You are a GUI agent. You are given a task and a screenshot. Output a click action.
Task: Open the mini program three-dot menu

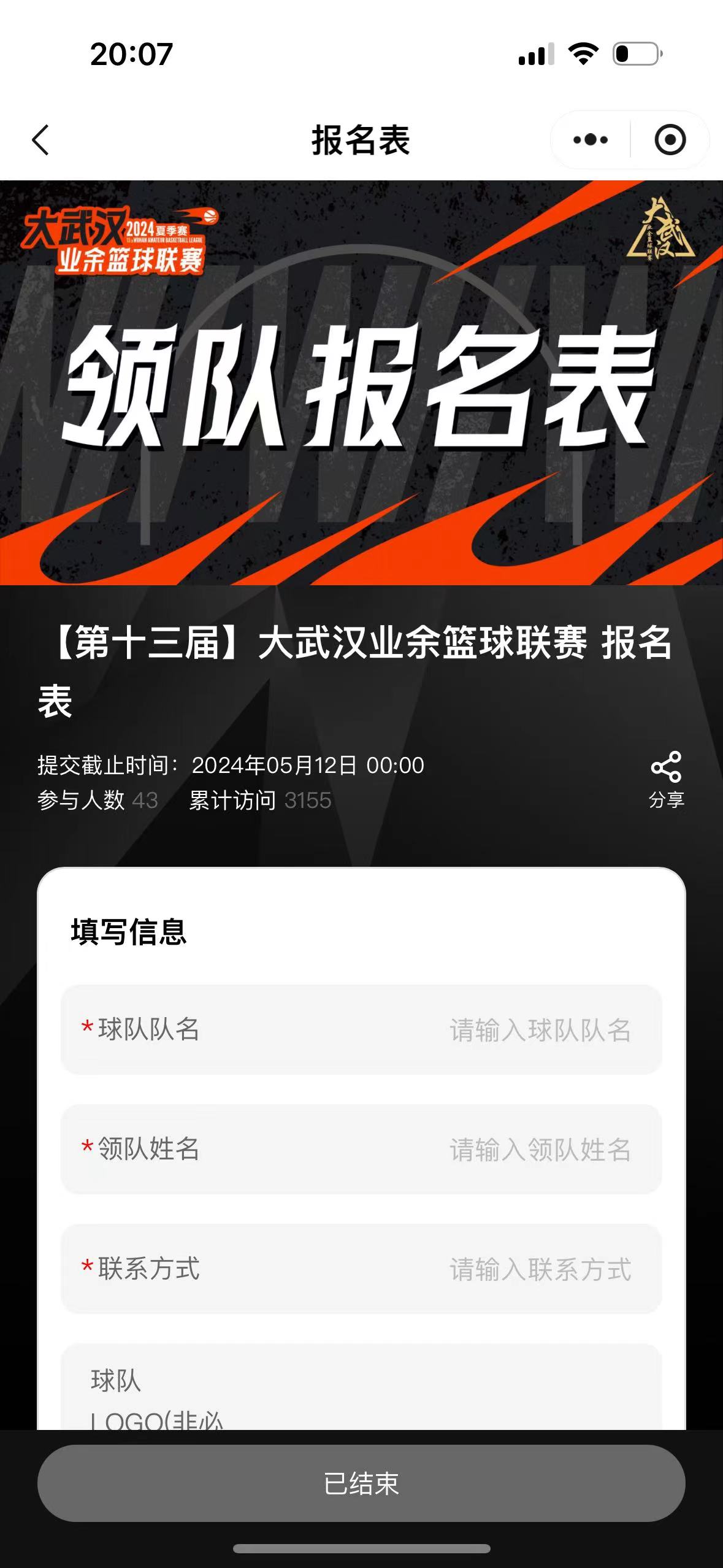(x=591, y=140)
